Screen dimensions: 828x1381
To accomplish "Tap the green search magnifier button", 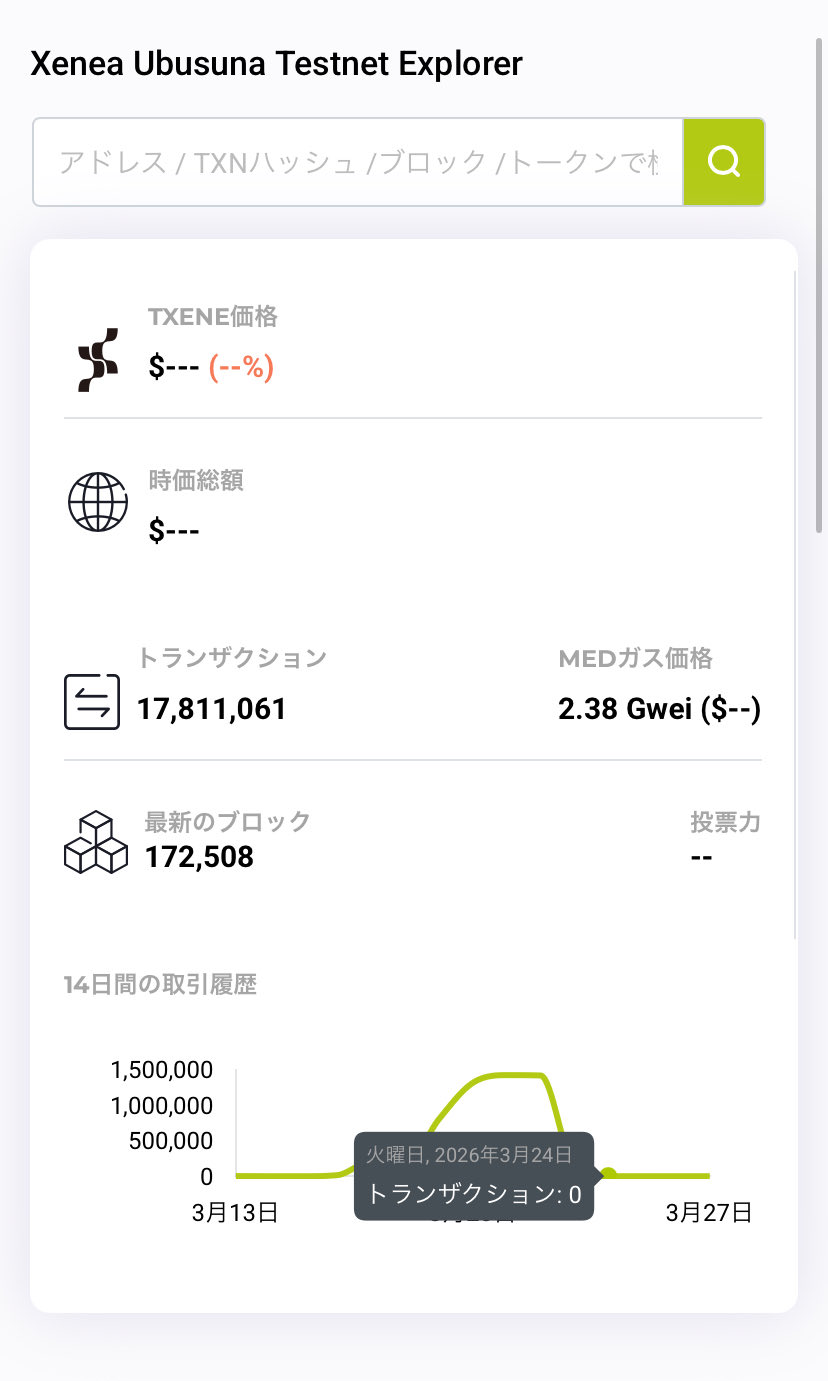I will 723,162.
